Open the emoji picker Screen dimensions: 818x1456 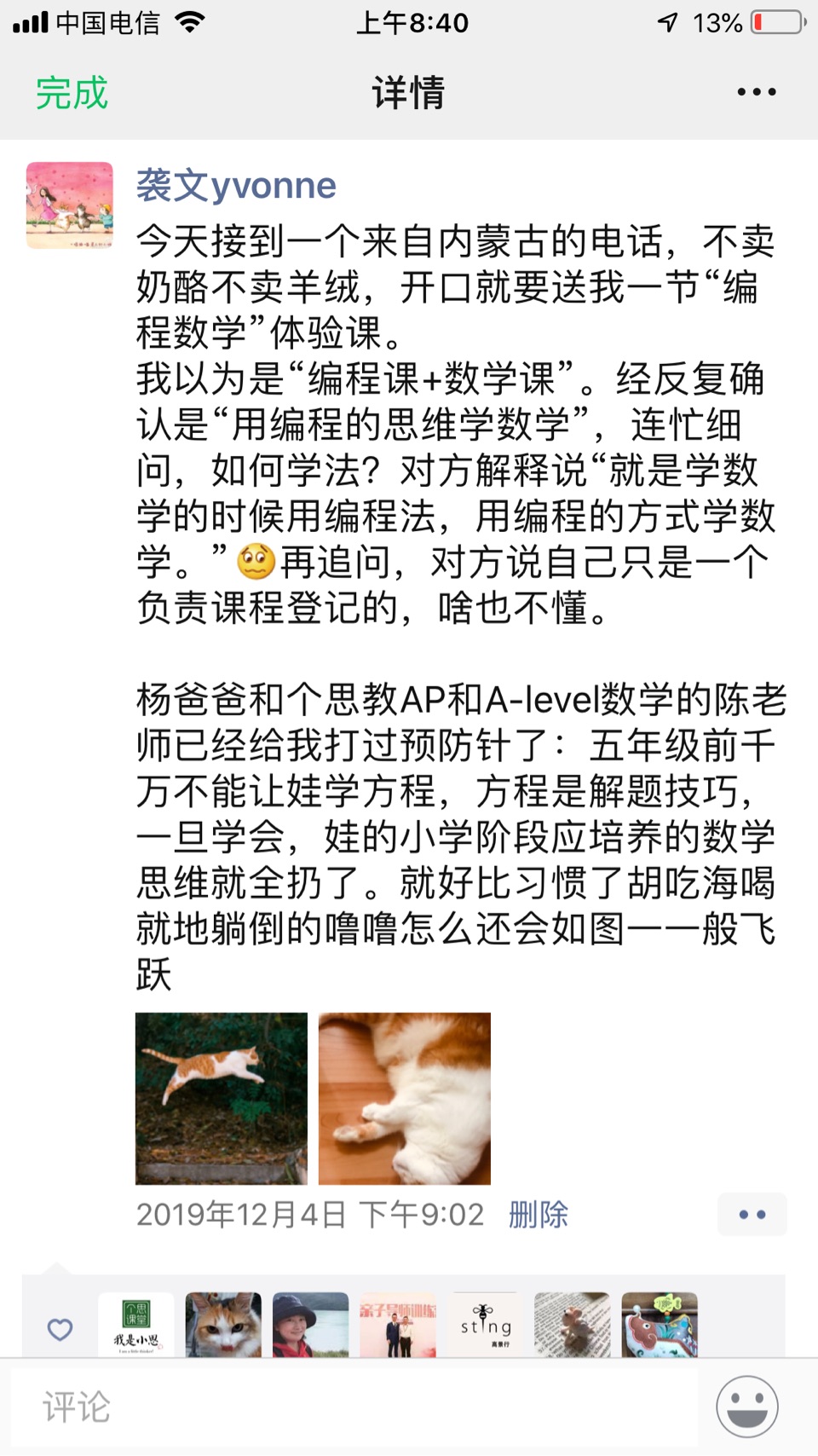tap(746, 1407)
